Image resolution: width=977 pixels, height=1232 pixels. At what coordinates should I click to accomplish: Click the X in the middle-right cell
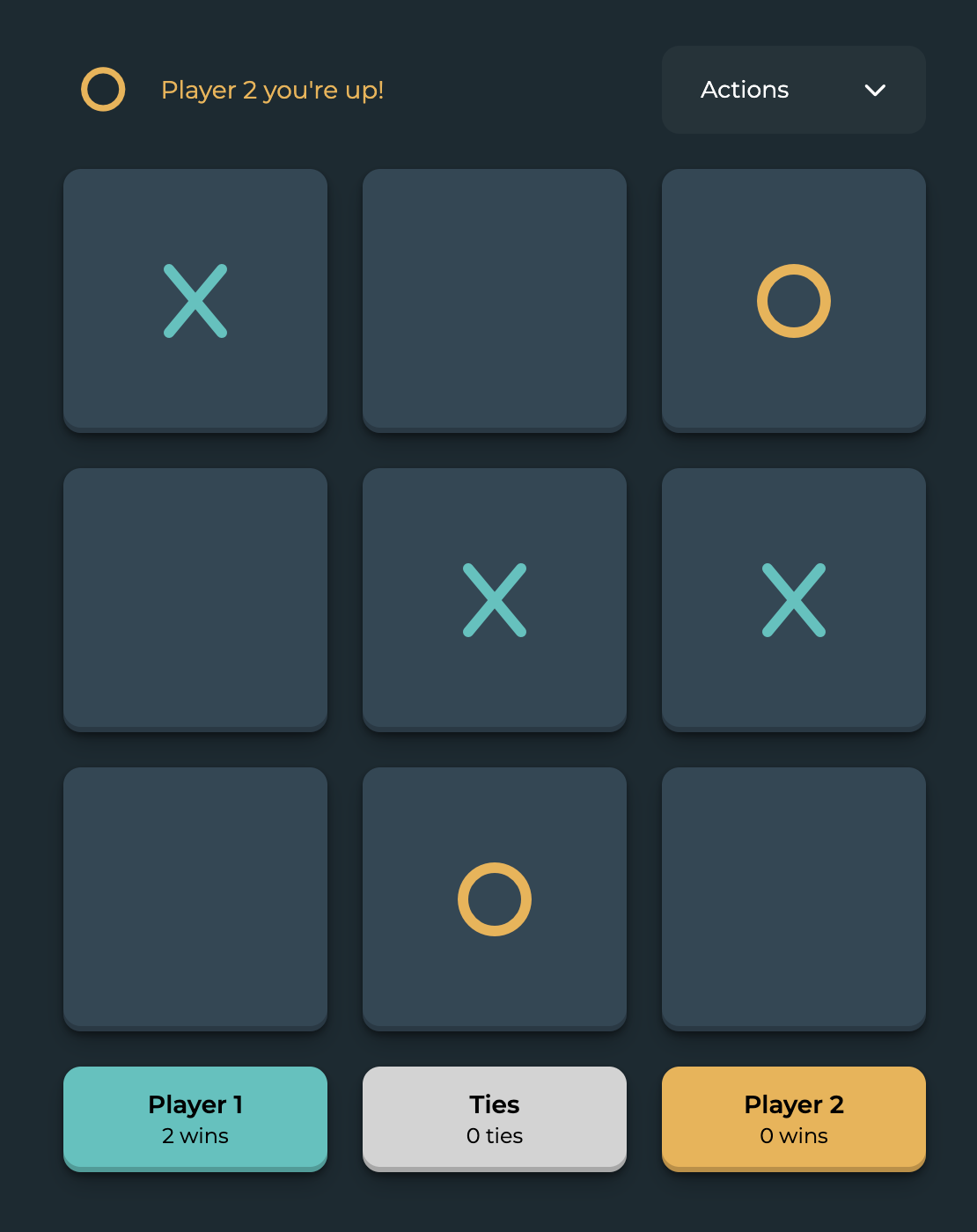click(x=793, y=599)
